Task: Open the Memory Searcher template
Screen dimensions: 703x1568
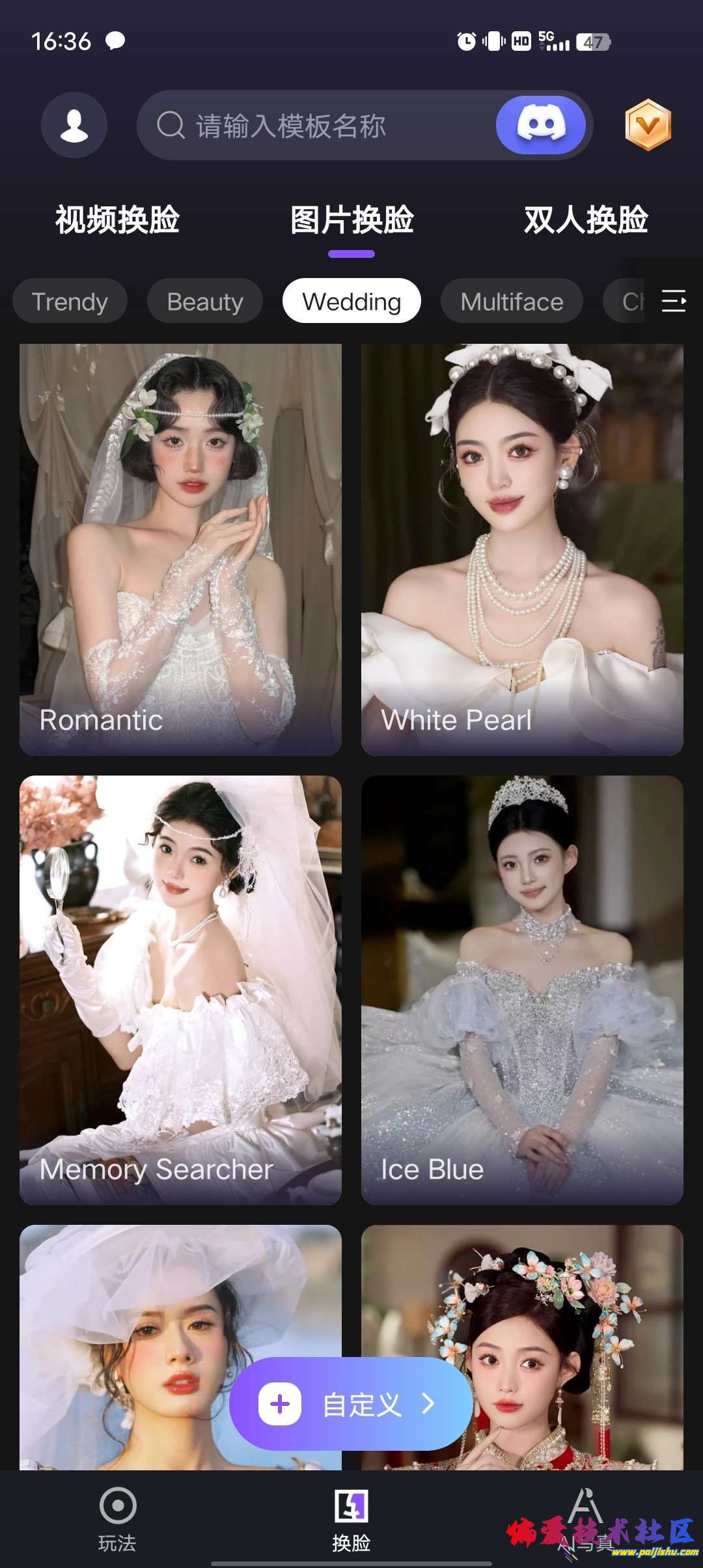Action: pos(180,989)
